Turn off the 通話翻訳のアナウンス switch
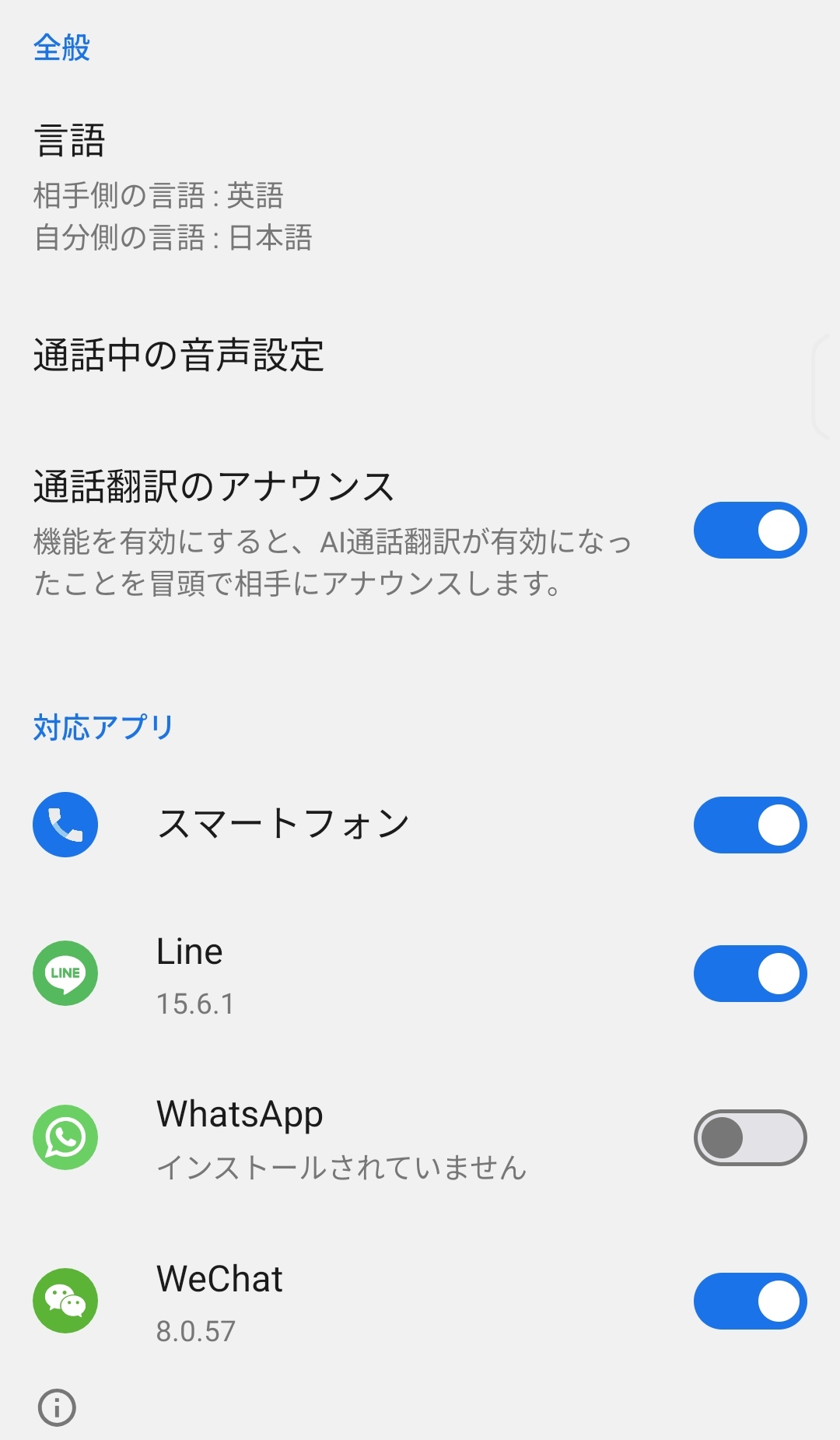 point(750,531)
